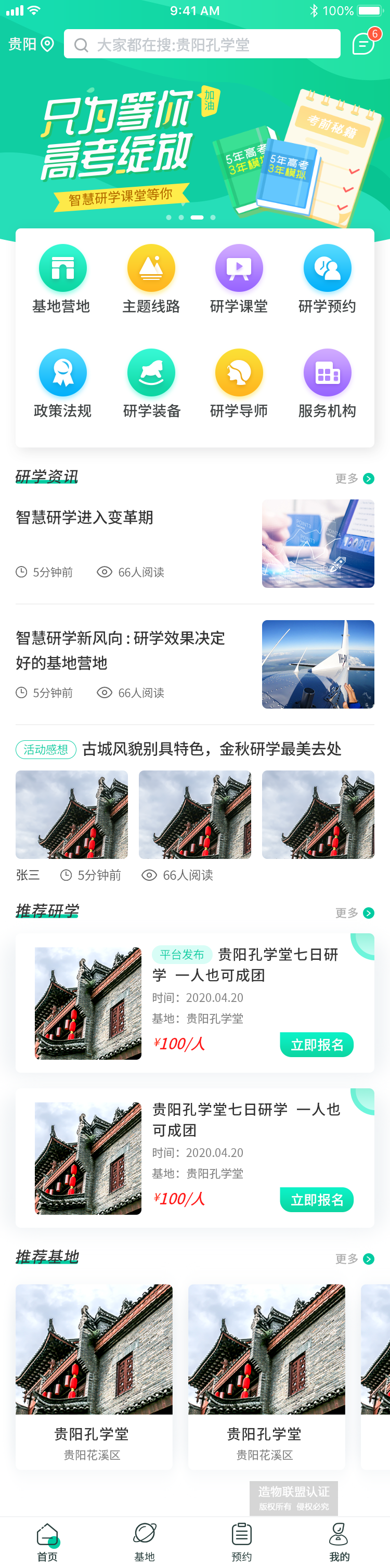See more 研学资讯 news
Viewport: 390px width, 1568px height.
click(x=354, y=479)
